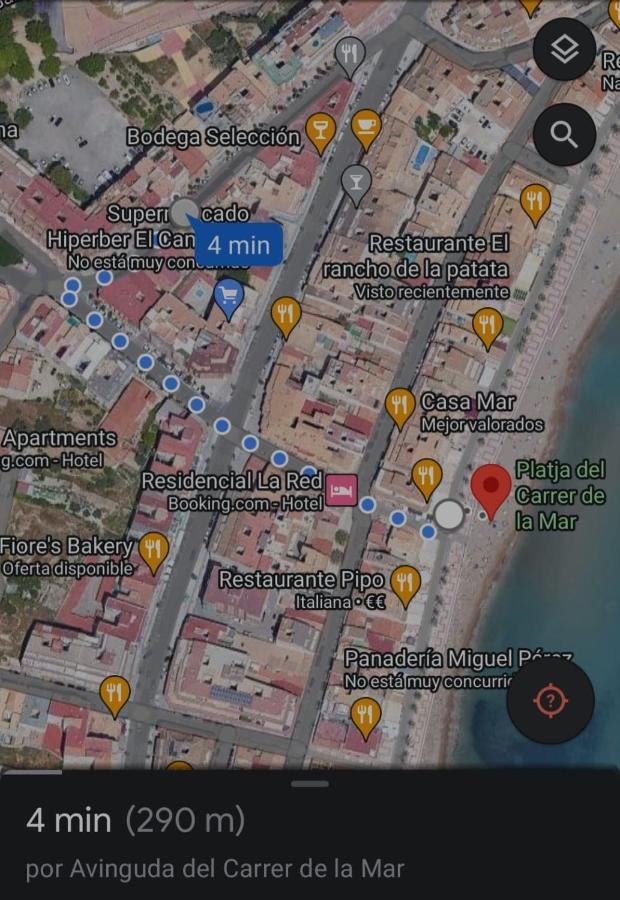The image size is (620, 900).
Task: Select Platja del Carrer de la Mar destination pin
Action: click(491, 488)
